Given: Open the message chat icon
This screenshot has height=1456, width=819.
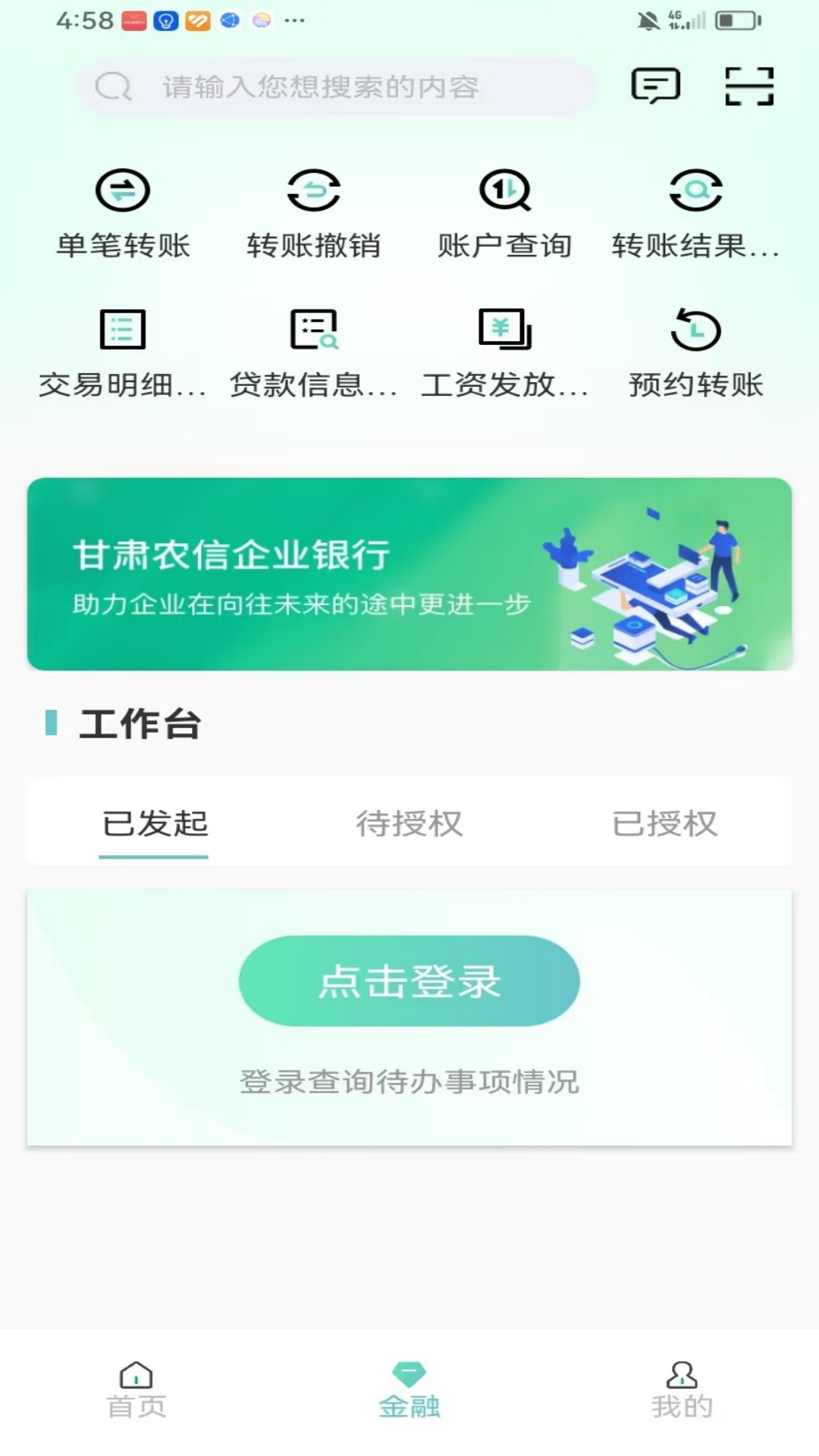Looking at the screenshot, I should [655, 86].
